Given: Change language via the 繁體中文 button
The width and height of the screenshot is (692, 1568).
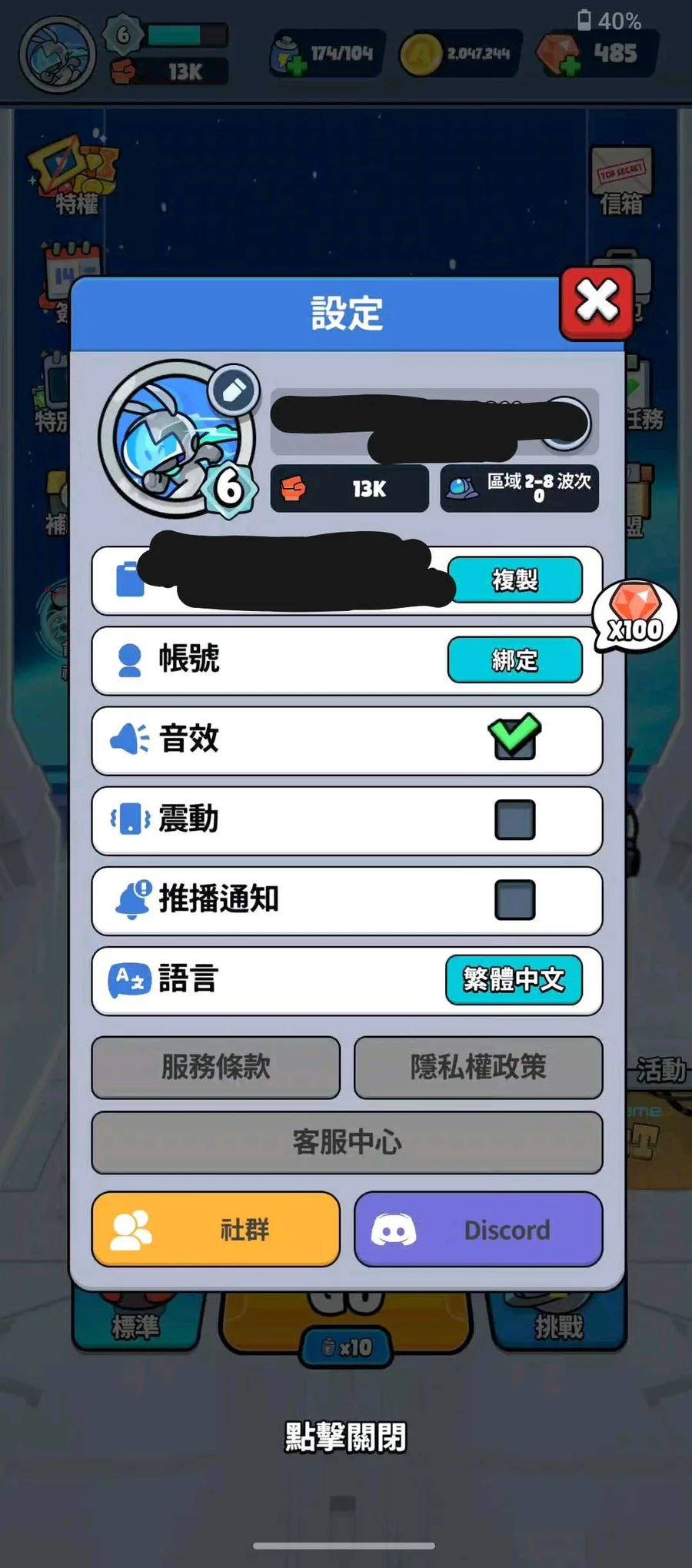Looking at the screenshot, I should (x=514, y=979).
